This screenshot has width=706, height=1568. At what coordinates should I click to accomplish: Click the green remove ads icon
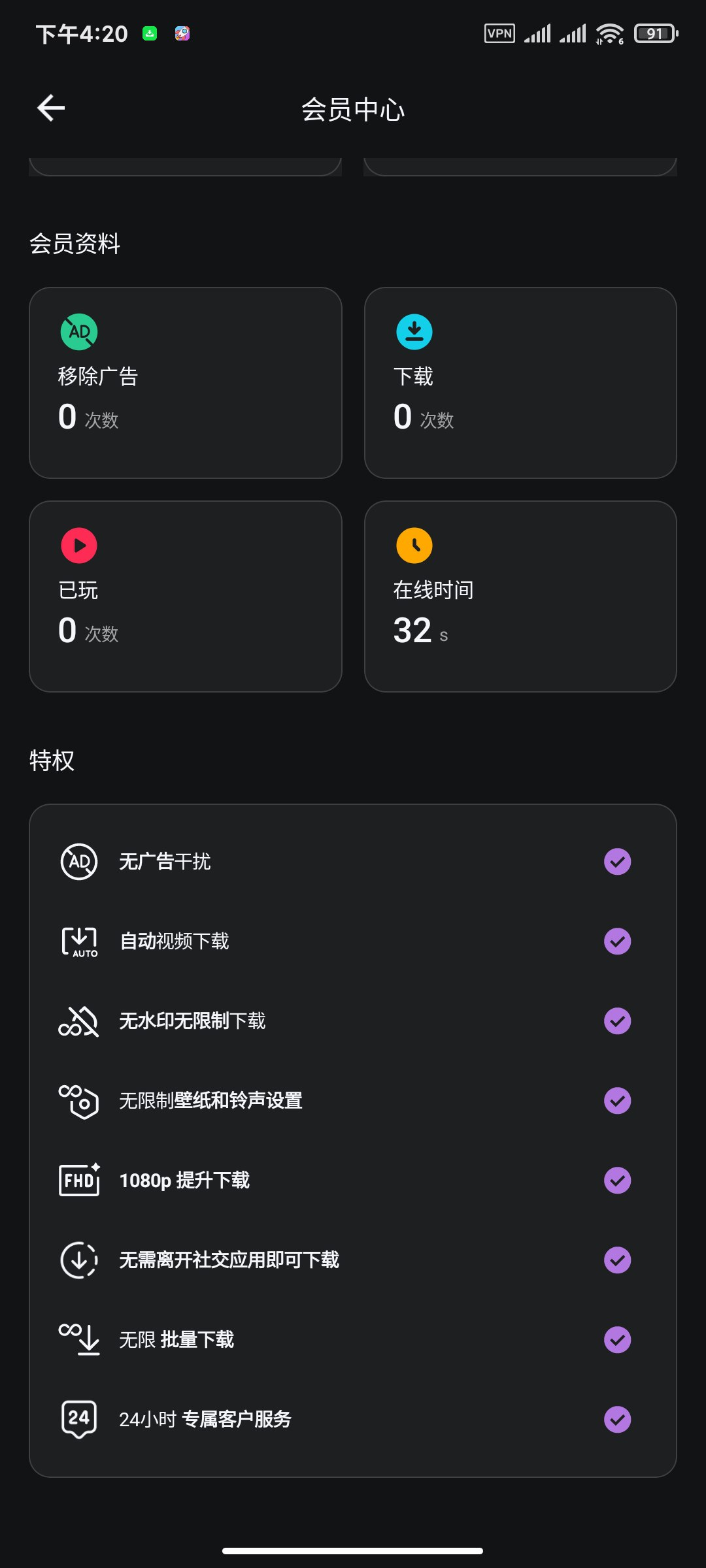coord(78,331)
